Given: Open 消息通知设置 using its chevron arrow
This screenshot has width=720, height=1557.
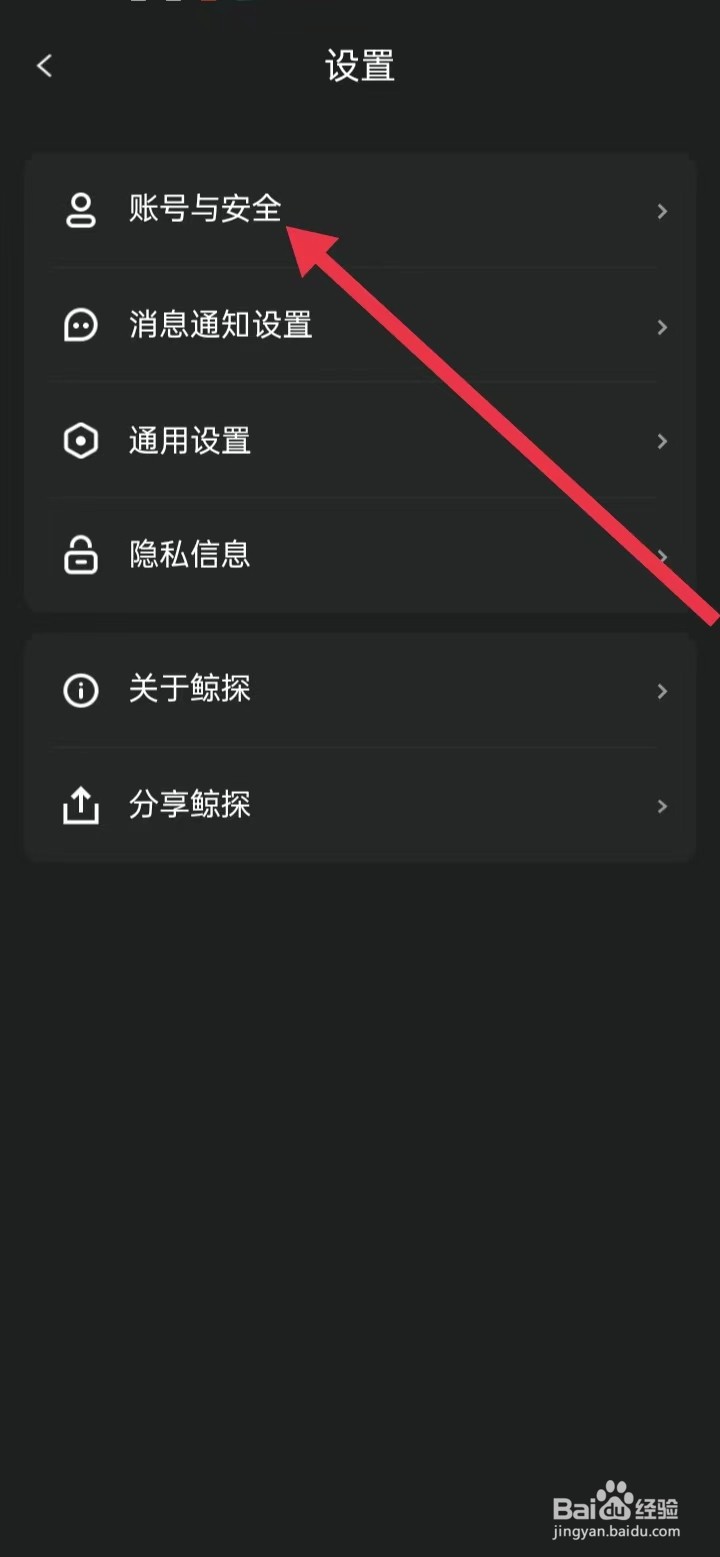Looking at the screenshot, I should tap(662, 326).
